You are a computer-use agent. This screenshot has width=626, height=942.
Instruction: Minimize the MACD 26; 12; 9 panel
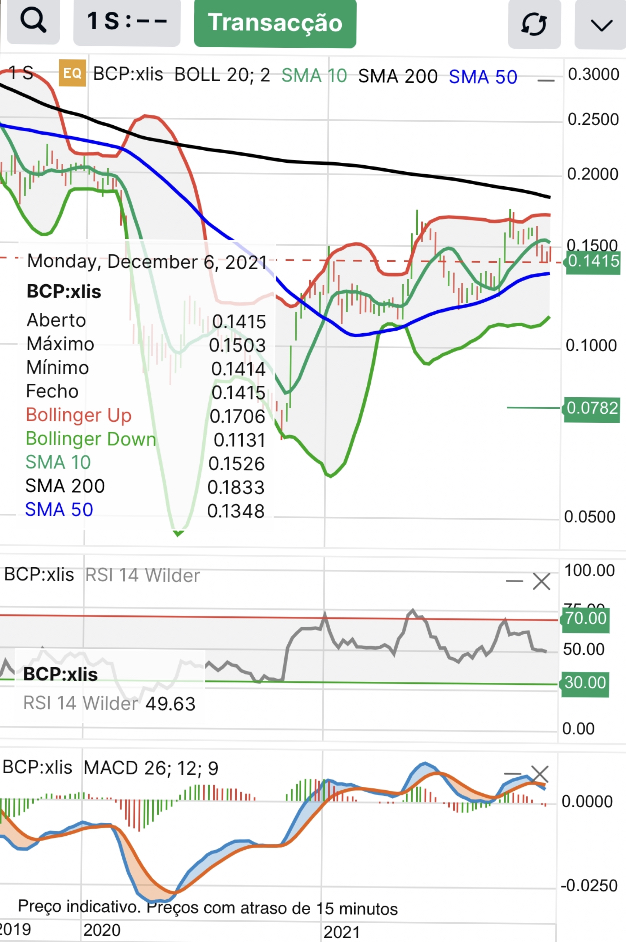[x=514, y=776]
